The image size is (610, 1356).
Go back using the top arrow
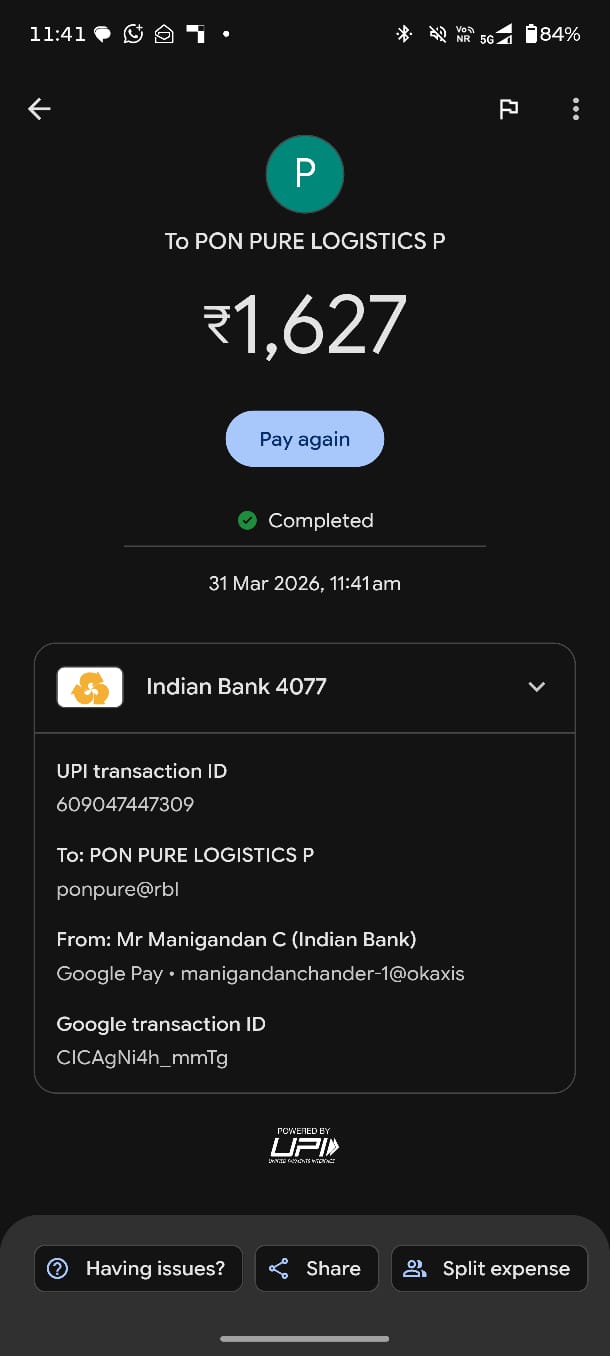tap(39, 109)
